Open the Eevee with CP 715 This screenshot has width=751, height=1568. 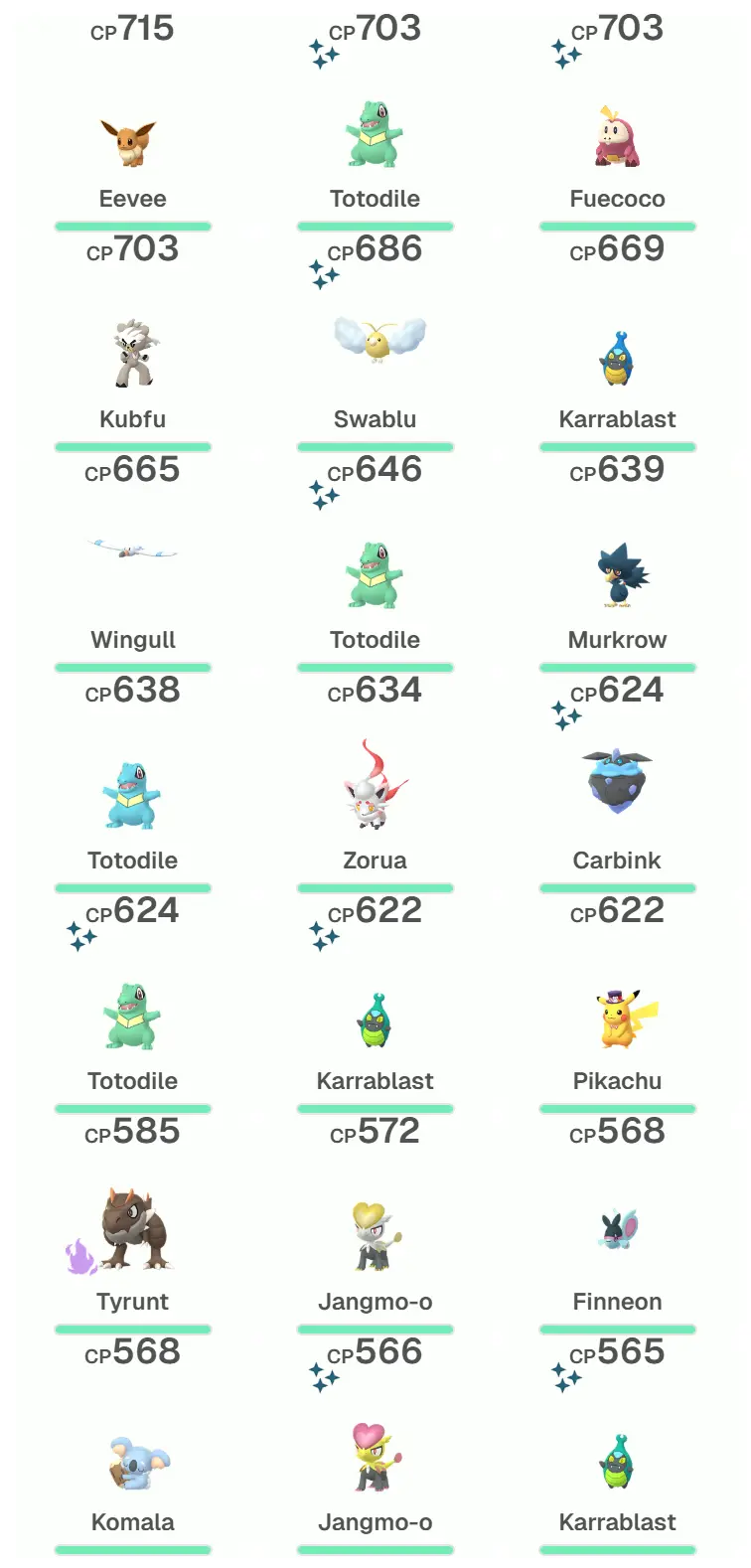pos(132,142)
